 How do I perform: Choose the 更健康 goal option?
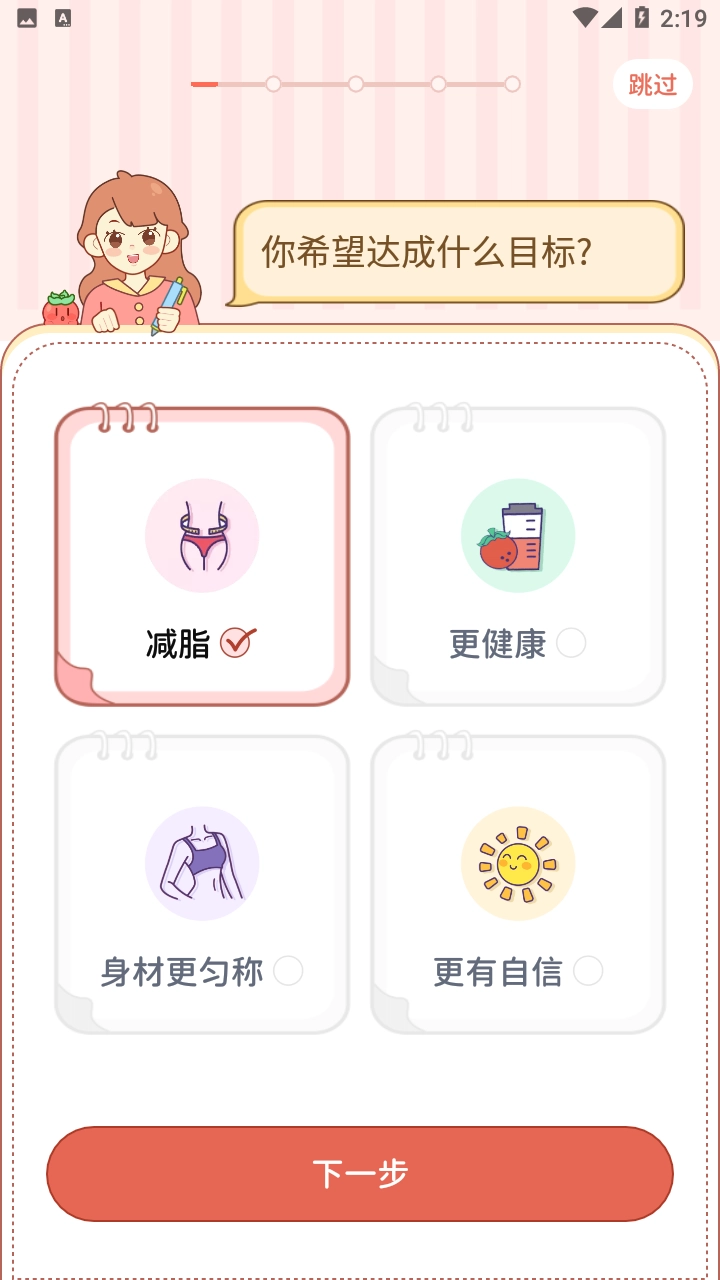click(x=518, y=557)
